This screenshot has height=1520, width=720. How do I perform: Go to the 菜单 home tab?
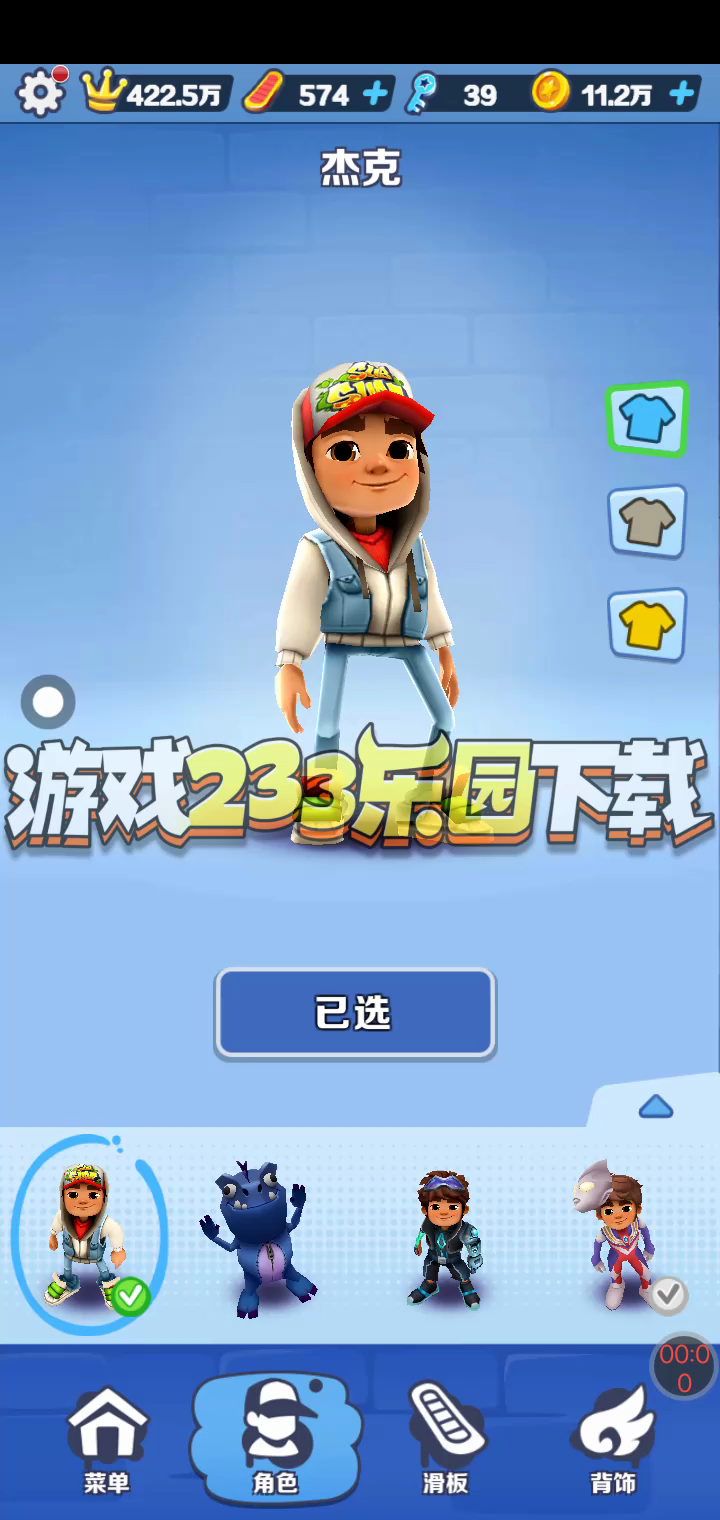click(x=107, y=1441)
